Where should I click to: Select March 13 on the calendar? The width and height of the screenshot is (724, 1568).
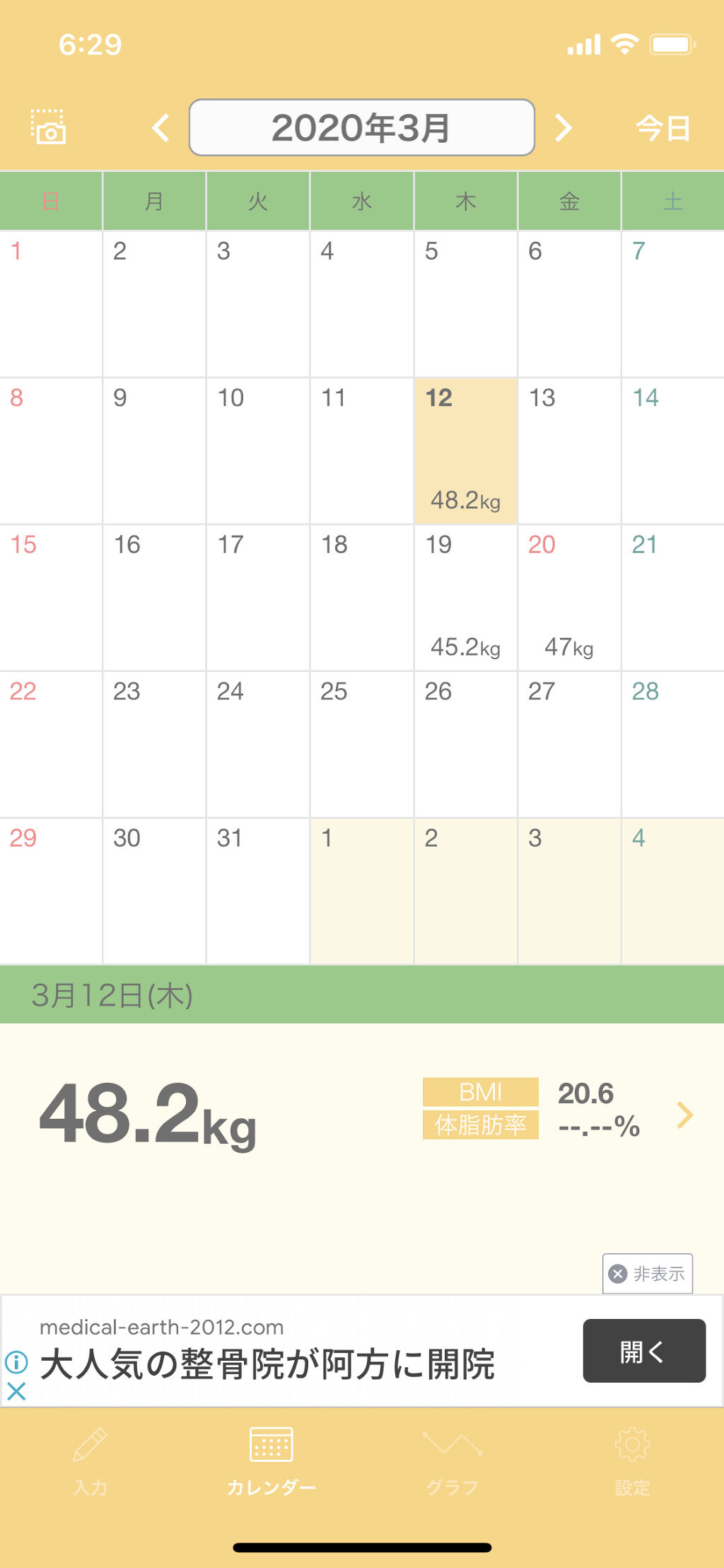click(569, 451)
